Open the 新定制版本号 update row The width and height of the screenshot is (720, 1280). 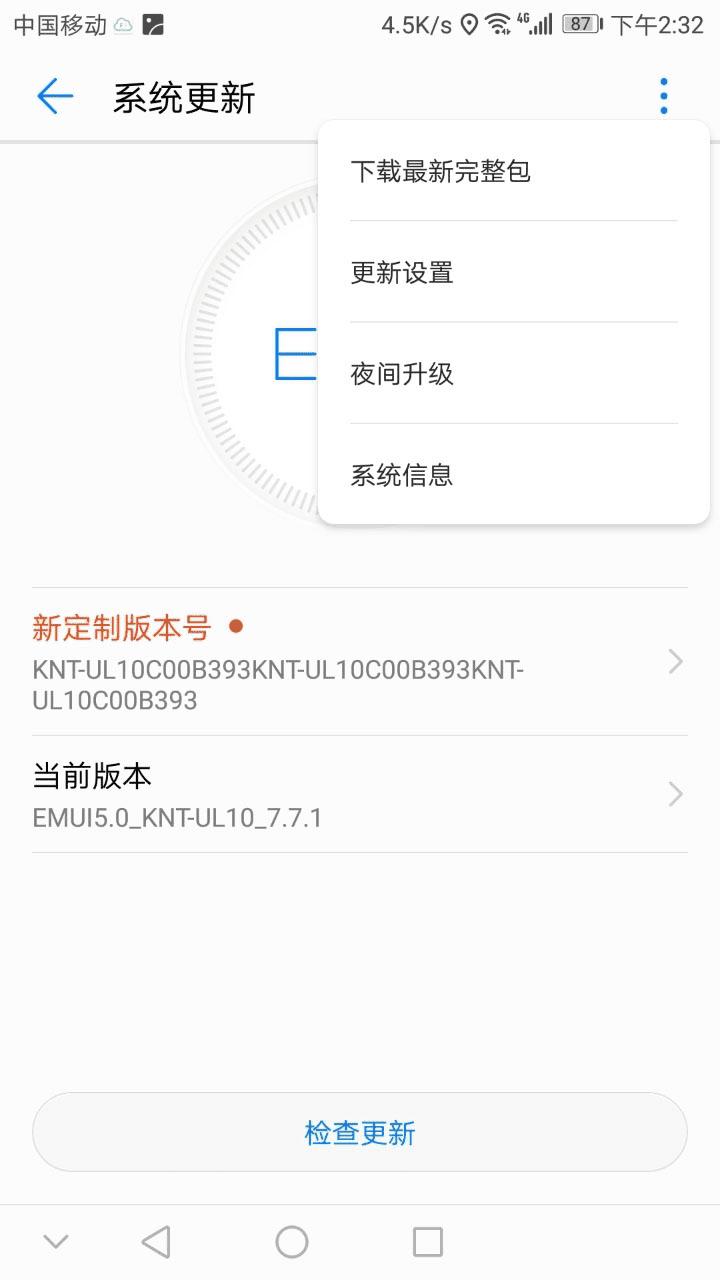point(360,662)
